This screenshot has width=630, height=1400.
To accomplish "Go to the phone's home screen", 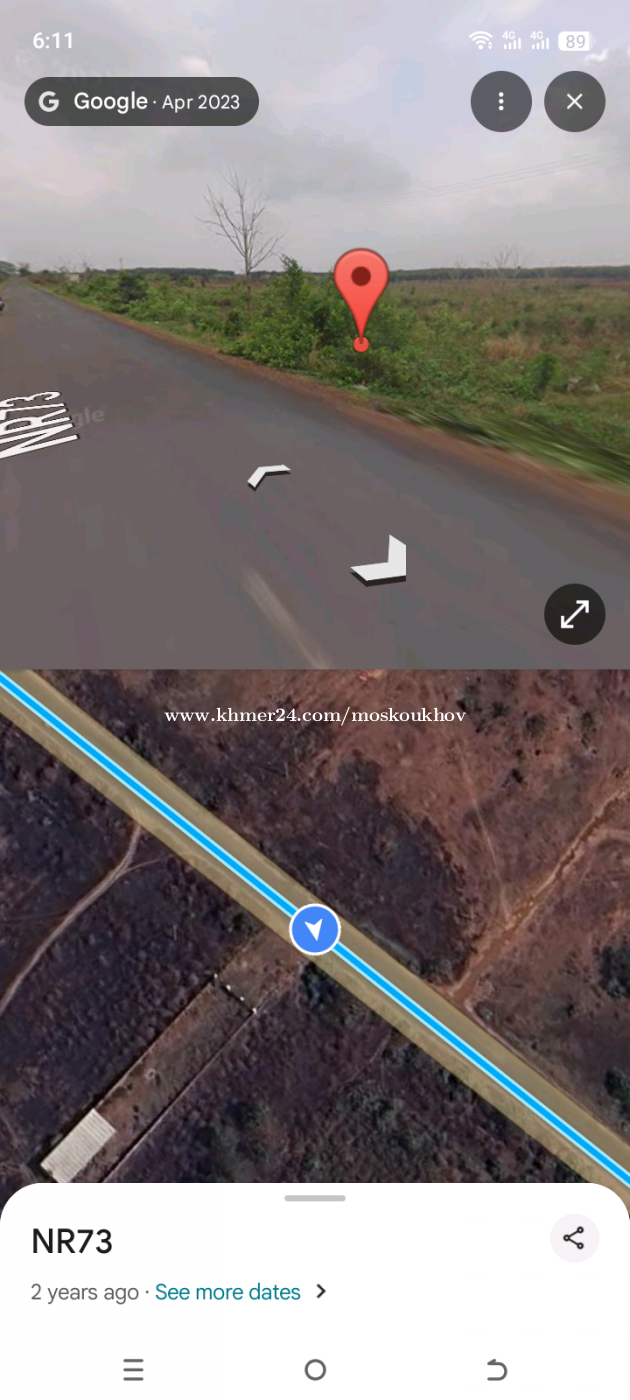I will [315, 1369].
